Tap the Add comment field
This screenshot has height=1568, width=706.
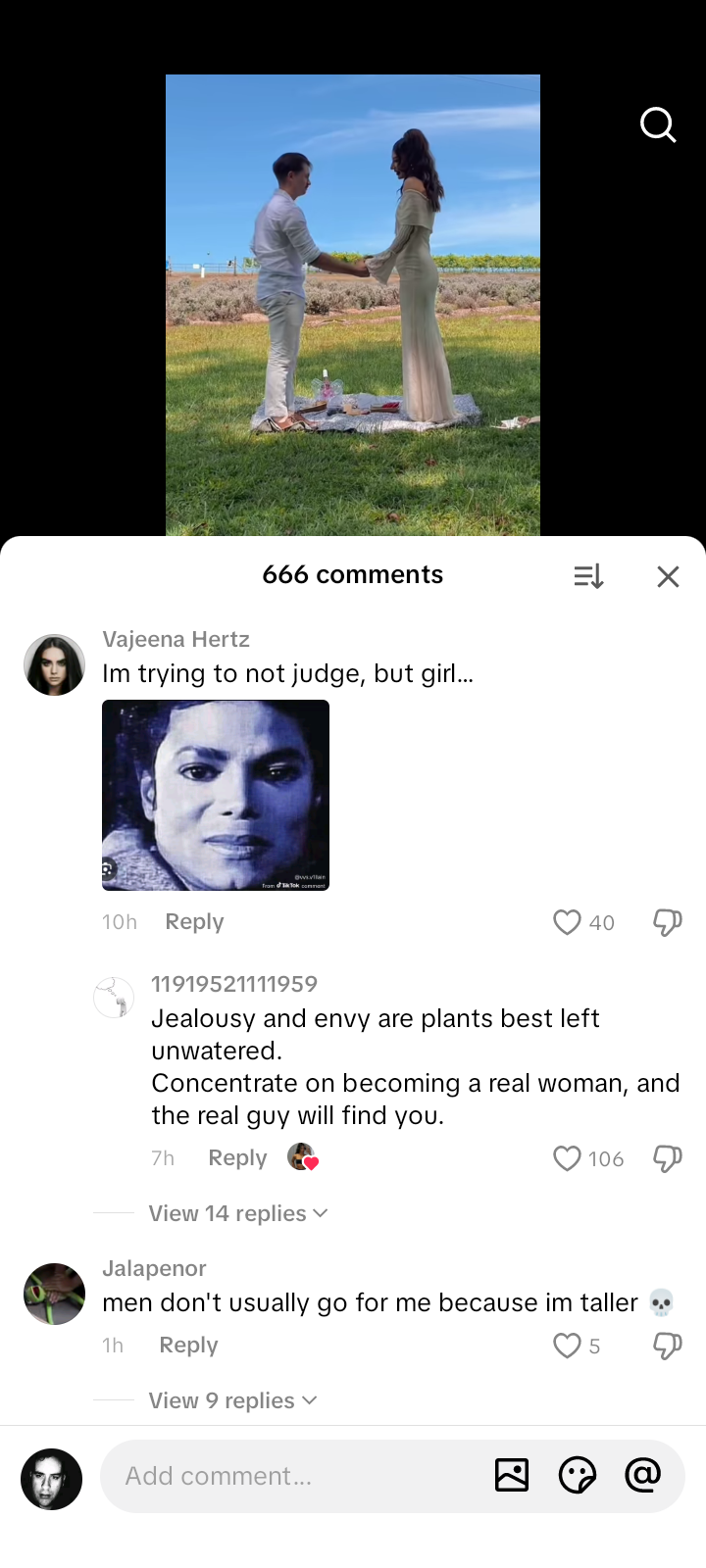pyautogui.click(x=294, y=1476)
